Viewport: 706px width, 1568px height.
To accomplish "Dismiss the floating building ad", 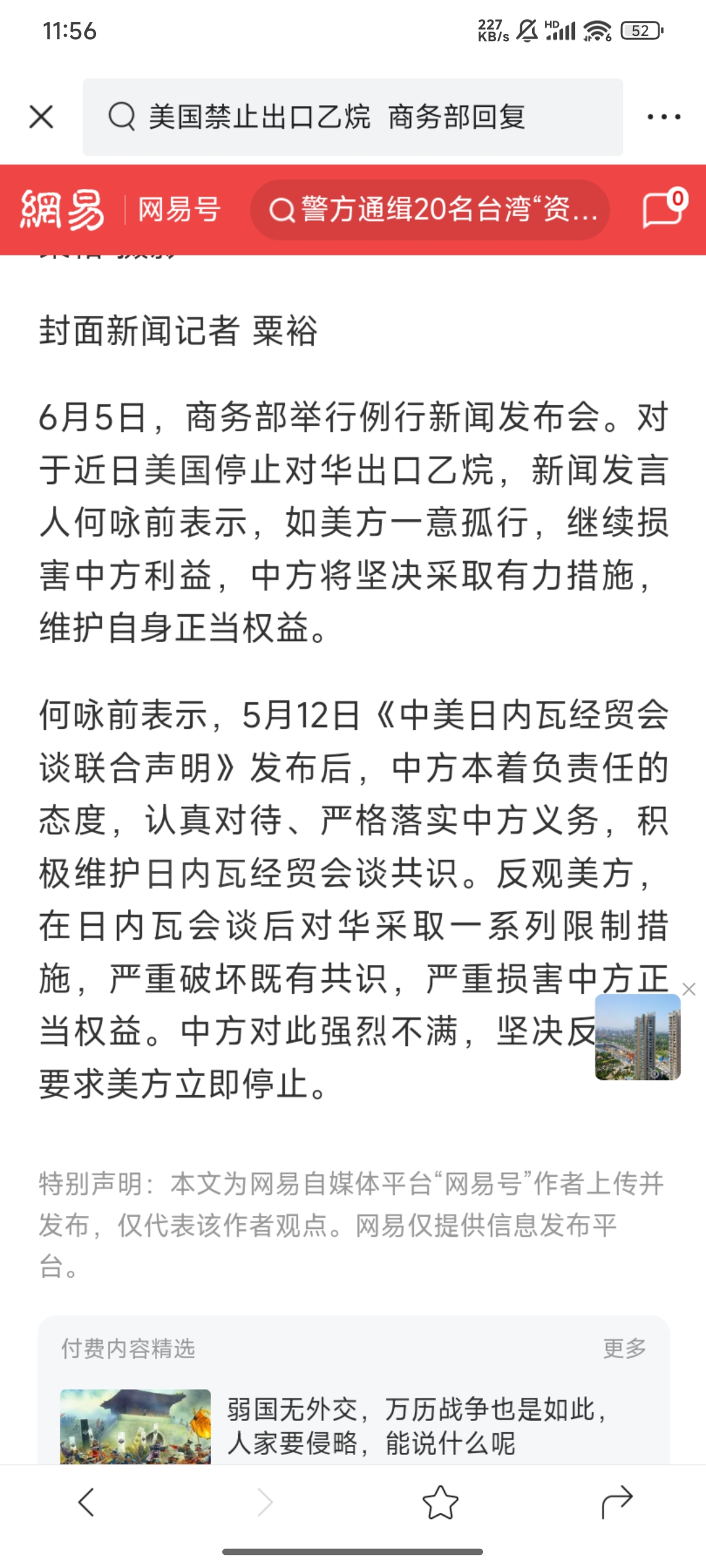I will tap(689, 989).
